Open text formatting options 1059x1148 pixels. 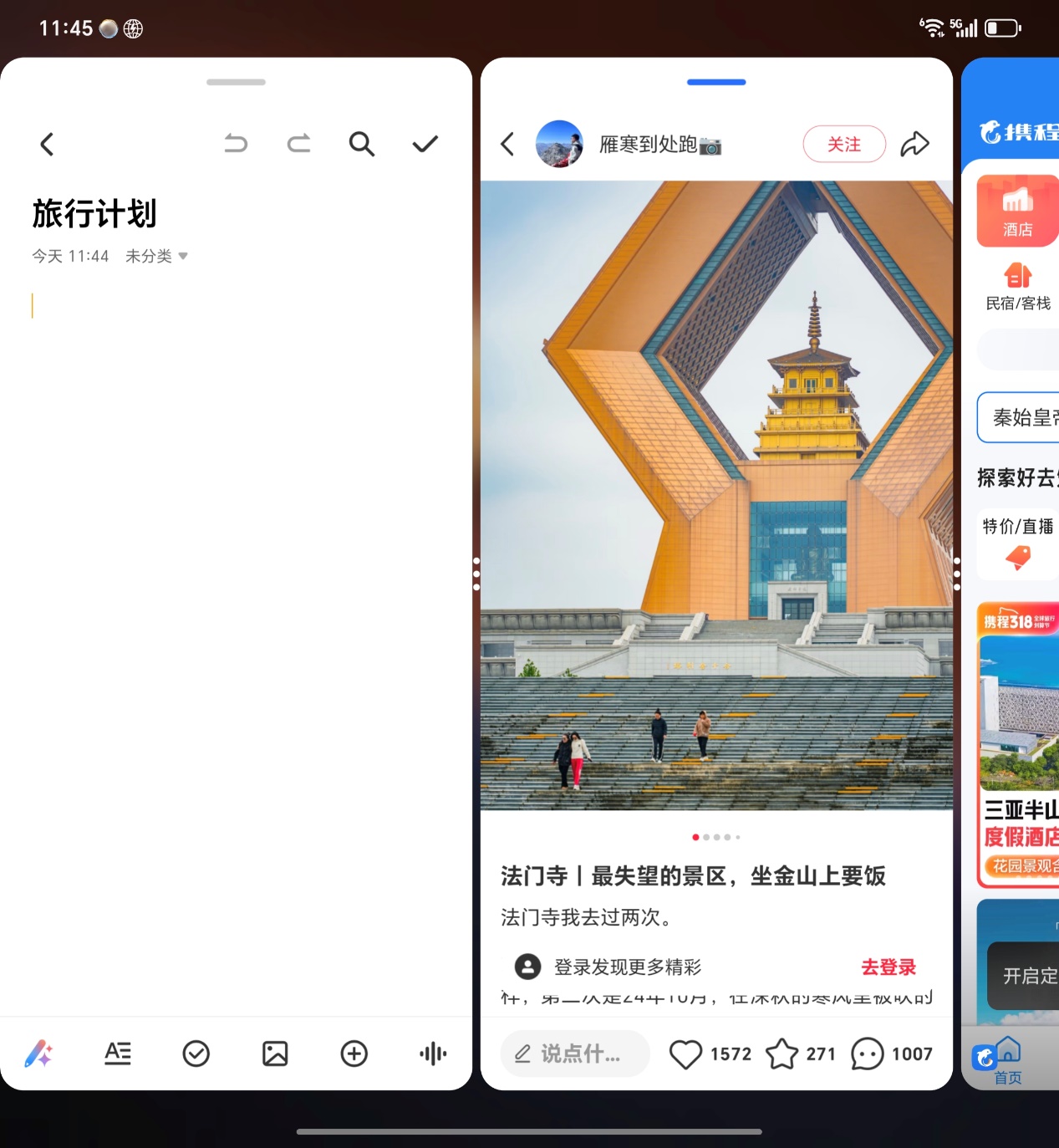click(118, 1054)
